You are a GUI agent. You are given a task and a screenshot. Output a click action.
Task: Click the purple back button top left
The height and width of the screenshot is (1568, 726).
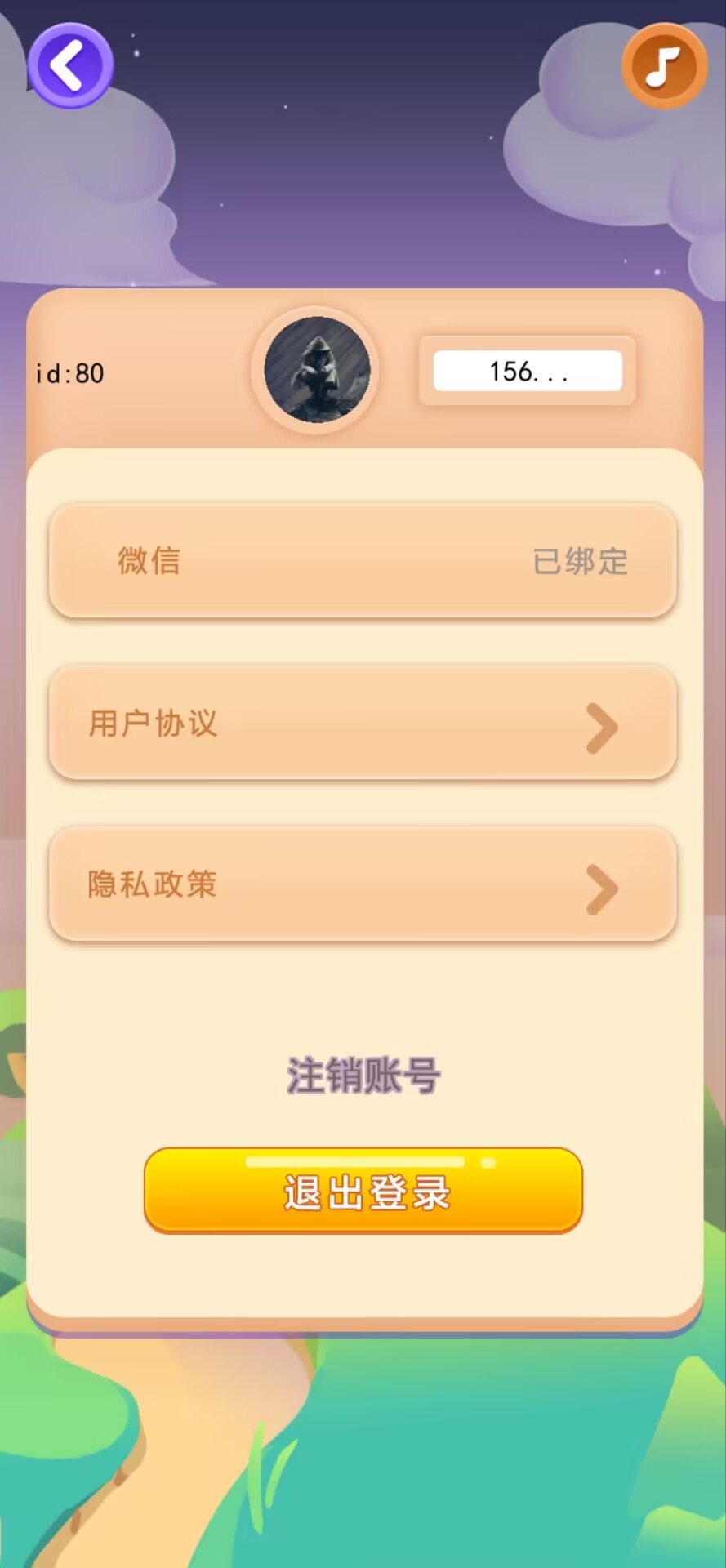[70, 65]
